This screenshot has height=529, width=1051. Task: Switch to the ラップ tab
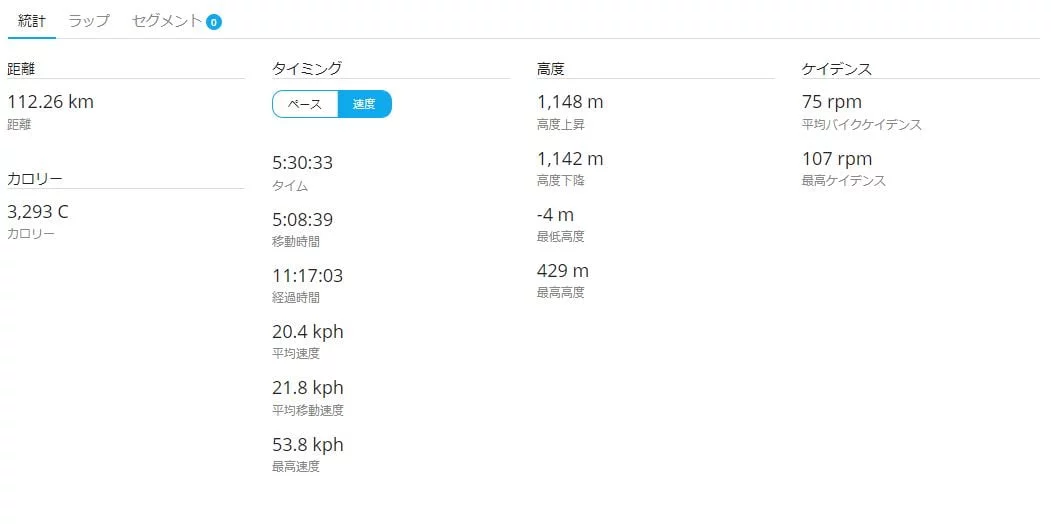(89, 20)
